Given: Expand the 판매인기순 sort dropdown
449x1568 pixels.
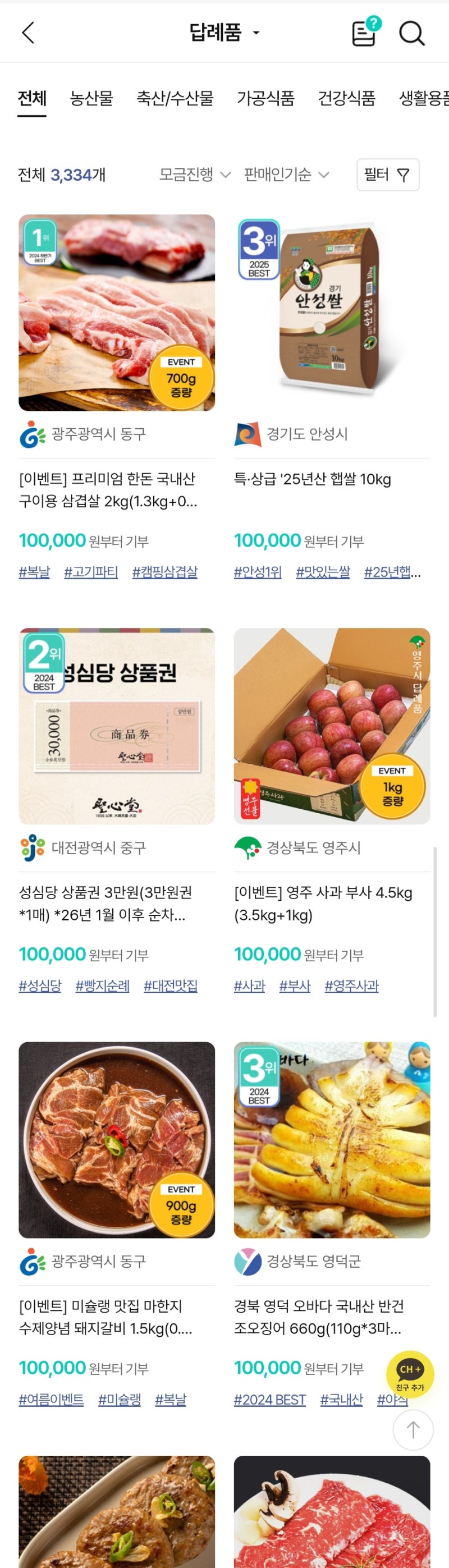Looking at the screenshot, I should pyautogui.click(x=286, y=175).
